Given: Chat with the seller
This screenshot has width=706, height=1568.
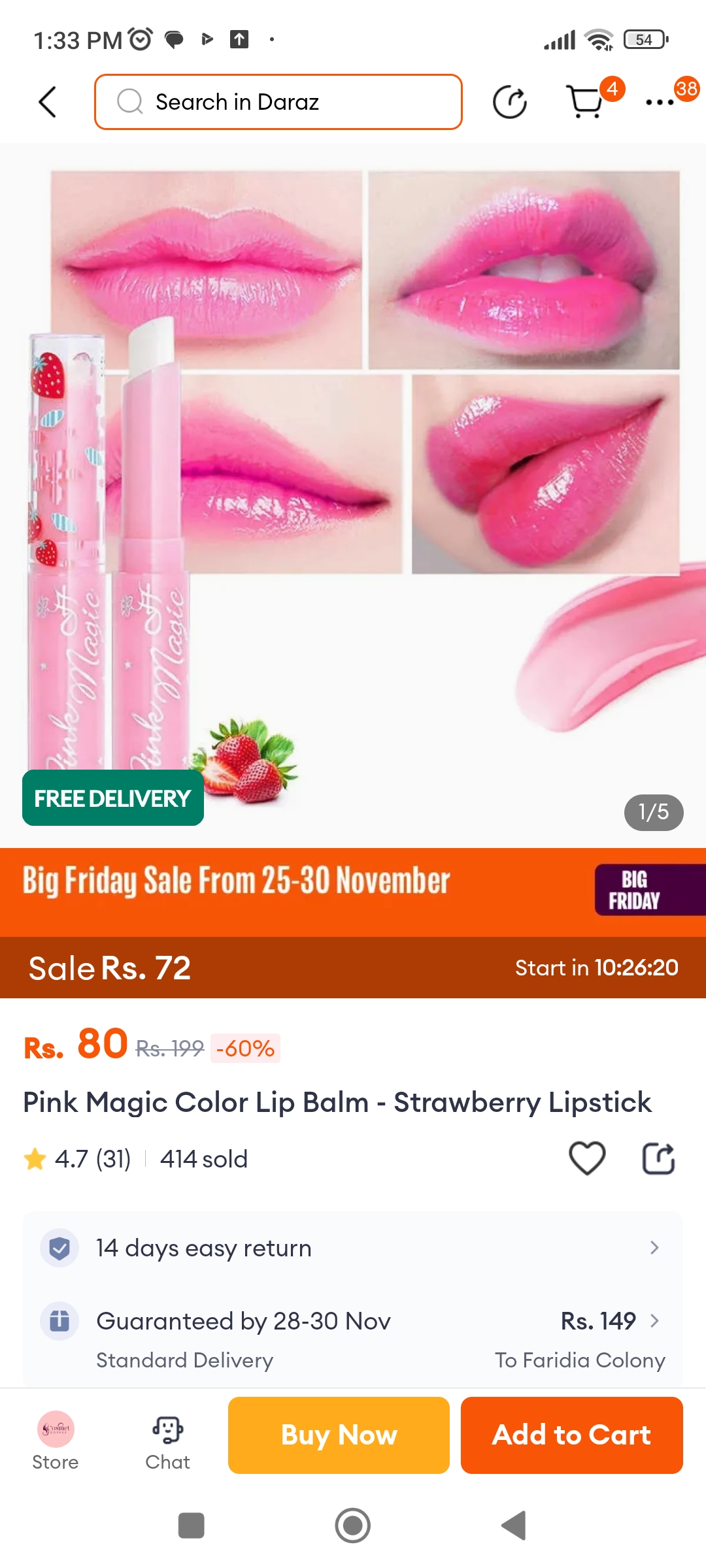Looking at the screenshot, I should point(167,1441).
